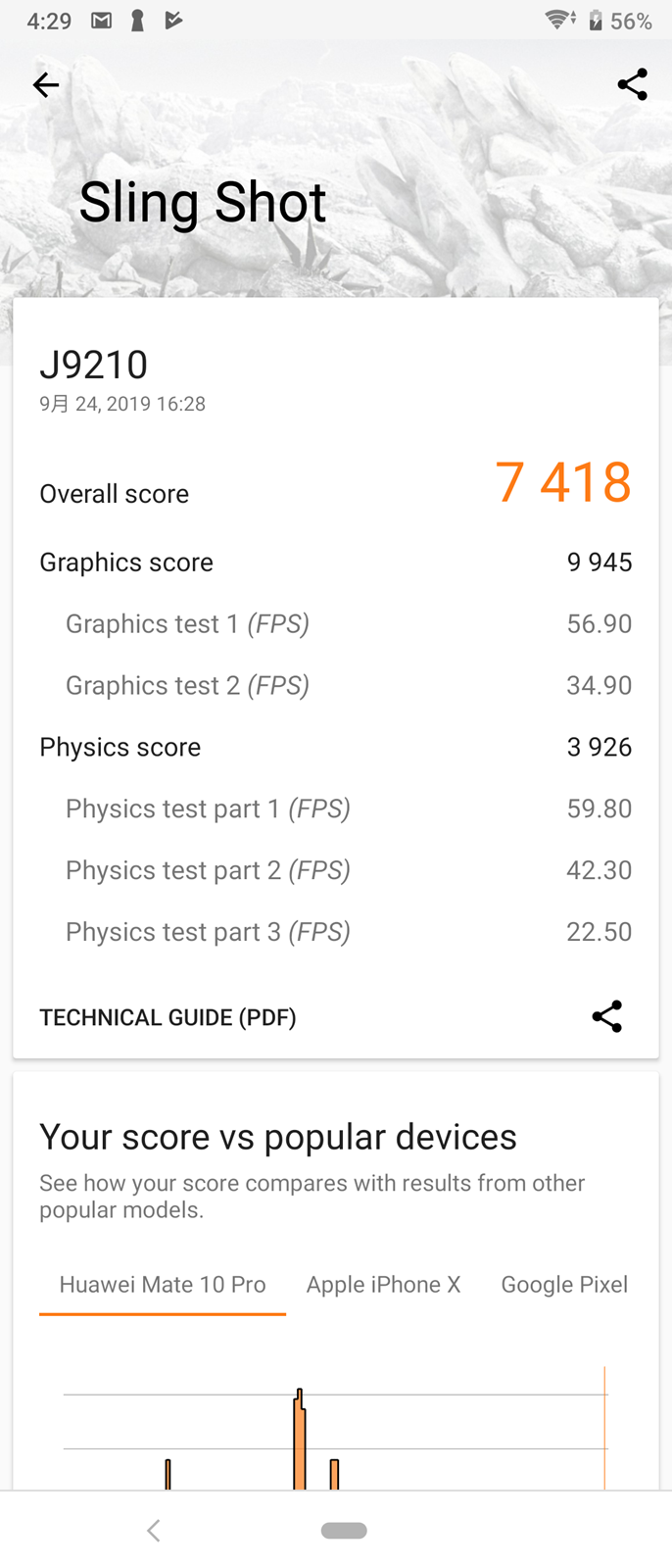
Task: Tap the system back chevron
Action: point(153,1531)
